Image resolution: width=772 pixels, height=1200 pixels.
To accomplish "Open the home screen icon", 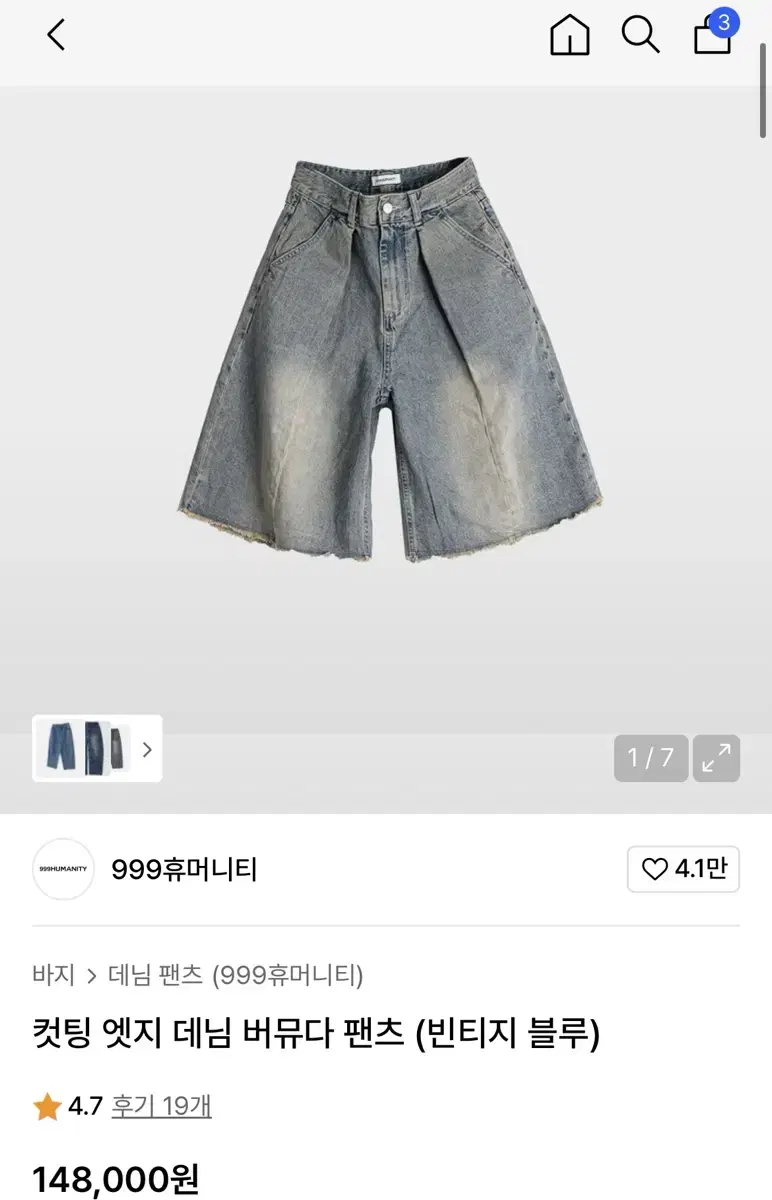I will click(569, 36).
